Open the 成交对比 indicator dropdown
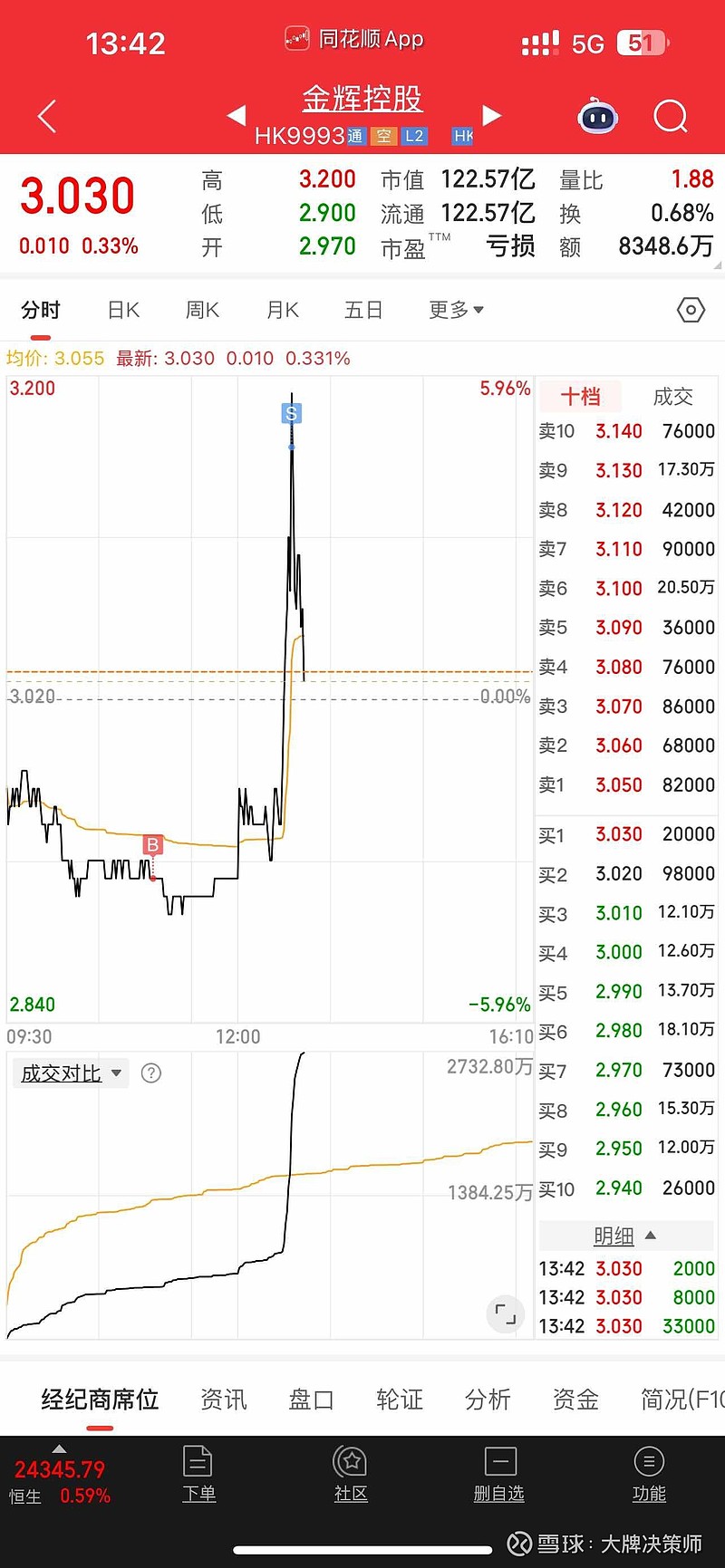The height and width of the screenshot is (1568, 725). point(72,1073)
